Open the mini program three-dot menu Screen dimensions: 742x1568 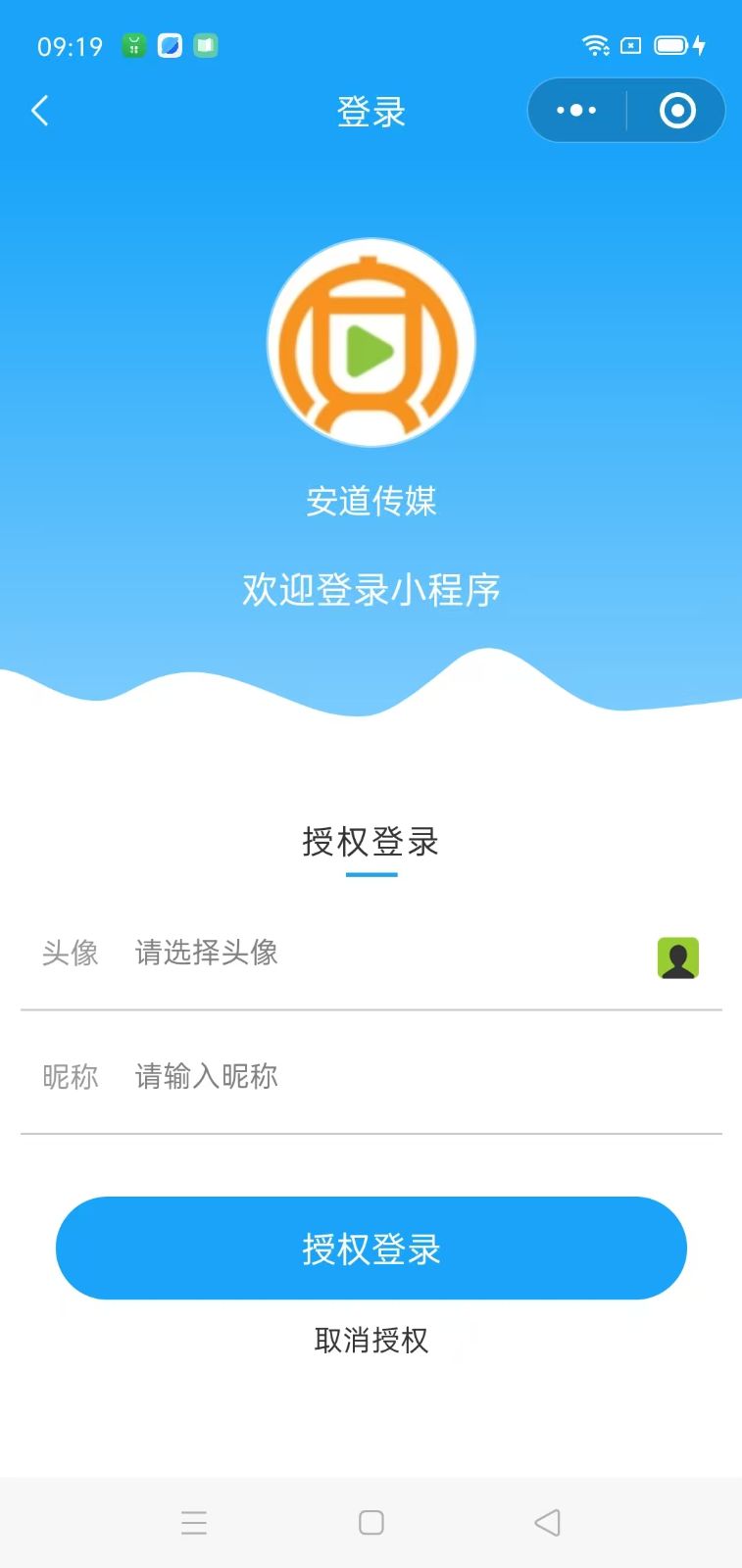pos(576,111)
